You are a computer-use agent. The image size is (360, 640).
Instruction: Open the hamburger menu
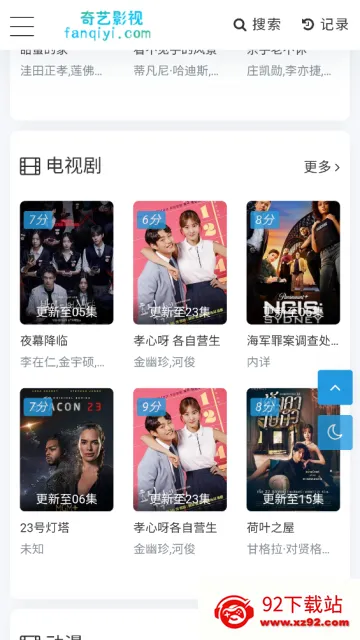click(22, 27)
